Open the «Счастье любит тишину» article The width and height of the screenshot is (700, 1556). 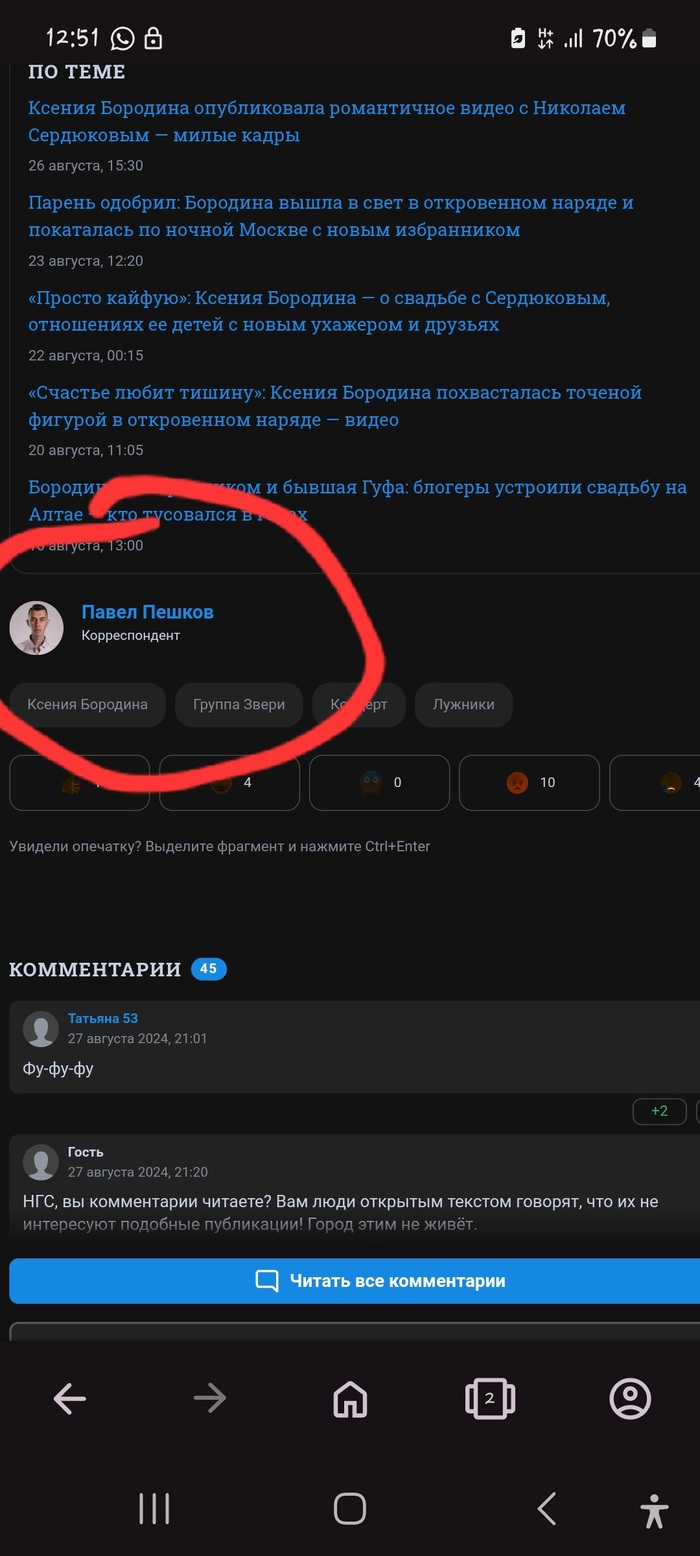[x=334, y=406]
